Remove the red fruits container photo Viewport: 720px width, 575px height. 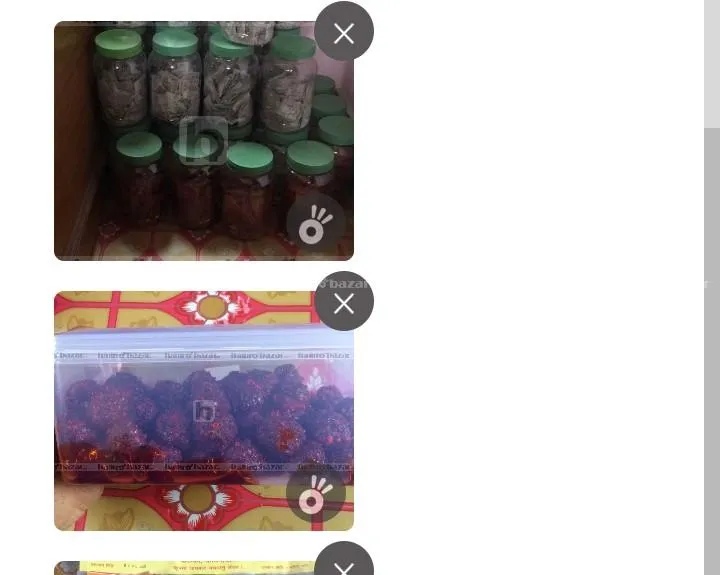coord(344,302)
